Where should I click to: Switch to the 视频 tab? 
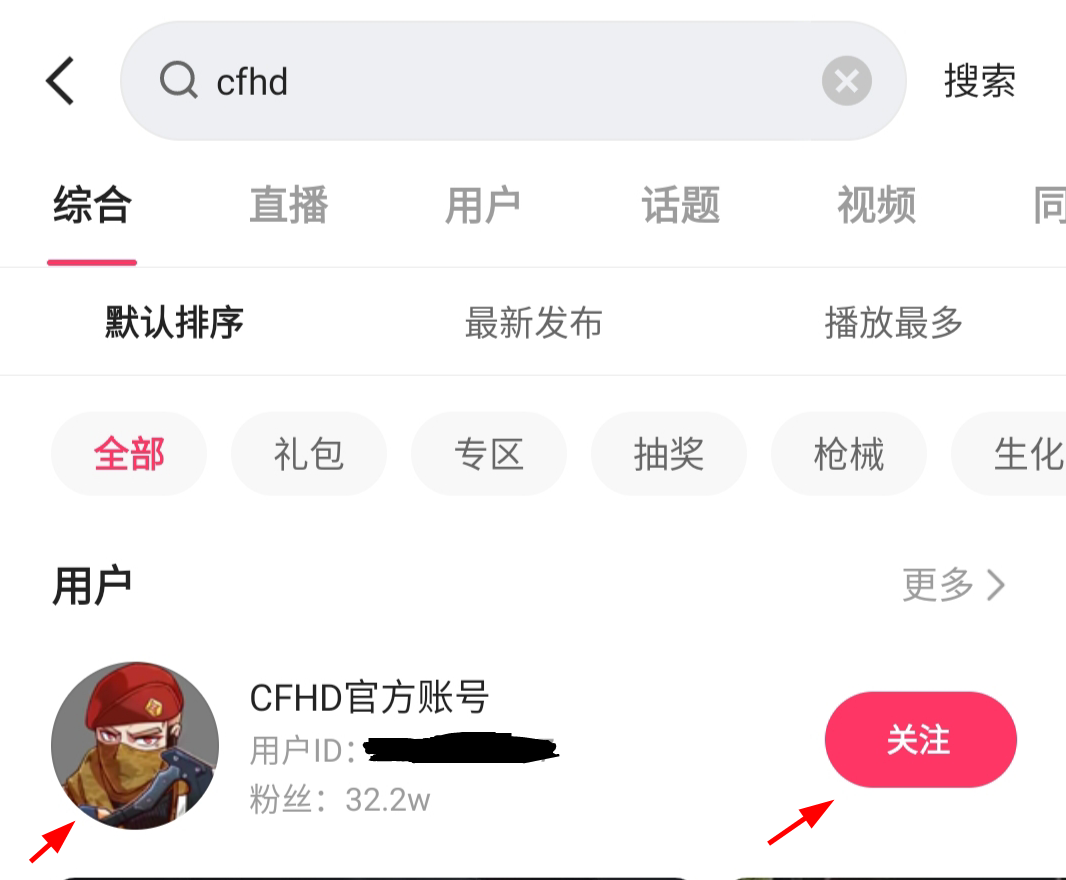[876, 206]
